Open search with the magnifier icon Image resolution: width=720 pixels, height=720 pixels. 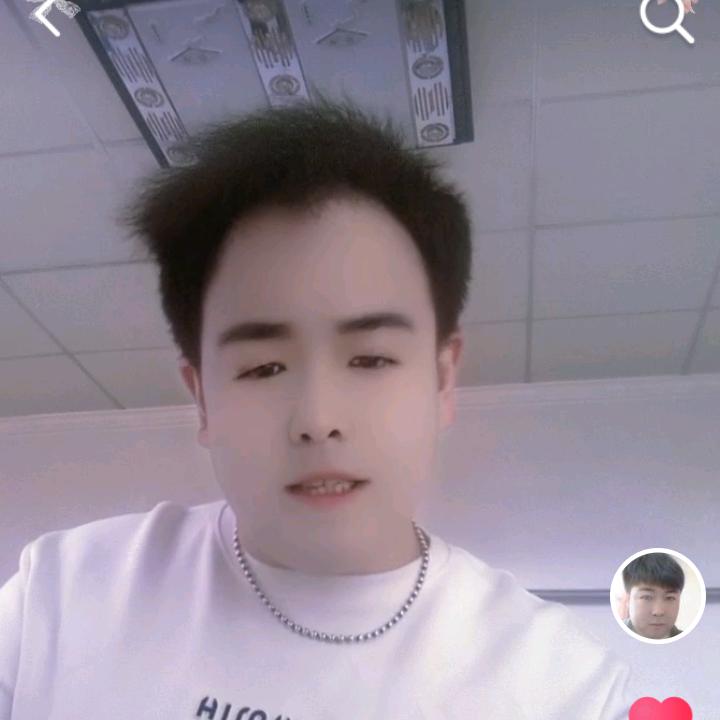pyautogui.click(x=667, y=19)
